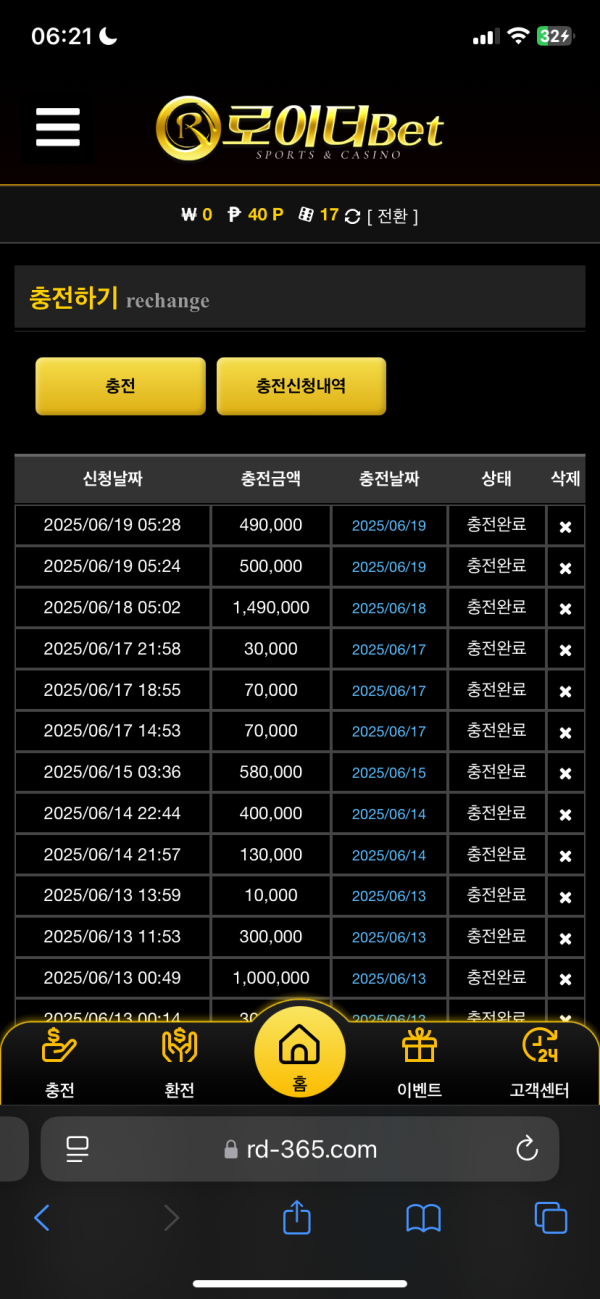Open 충전신청내역 history
Image resolution: width=600 pixels, height=1299 pixels.
(x=301, y=386)
